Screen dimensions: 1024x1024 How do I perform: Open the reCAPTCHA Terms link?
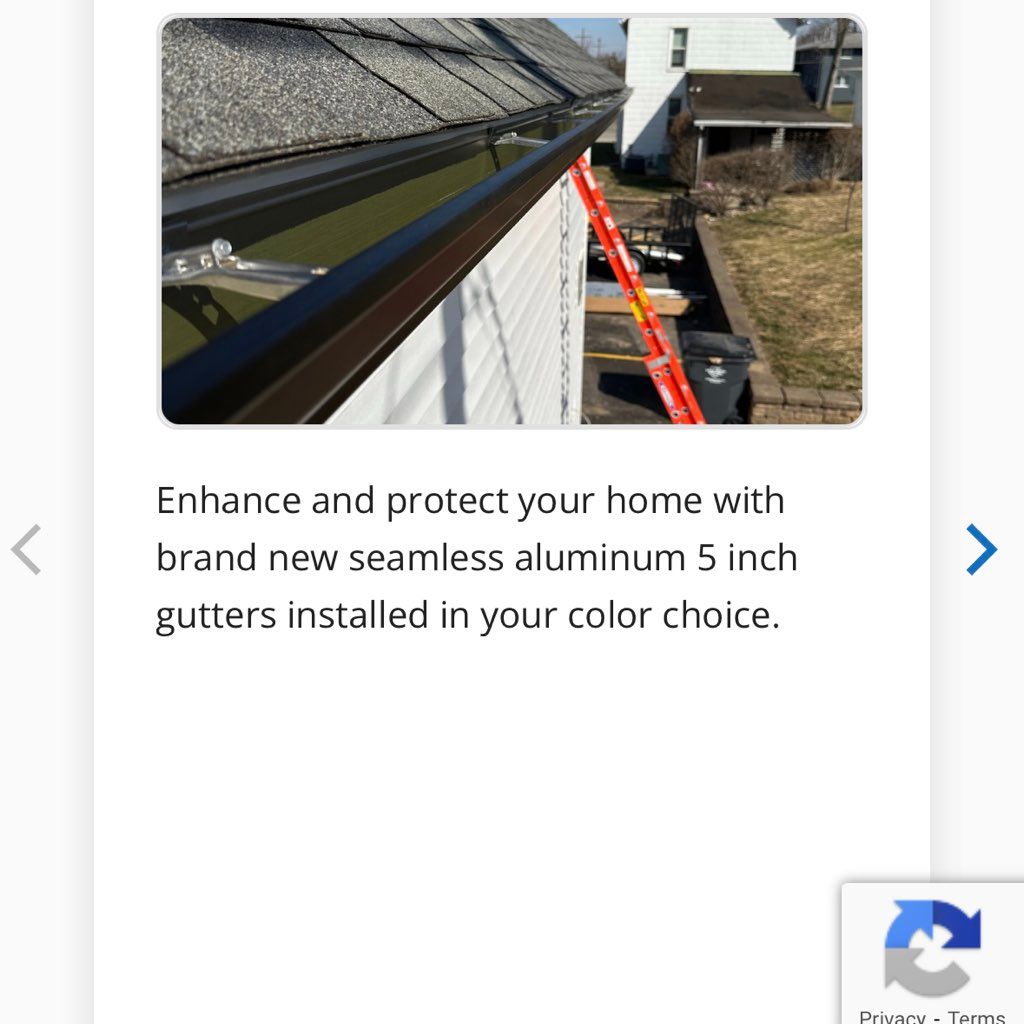point(976,1015)
